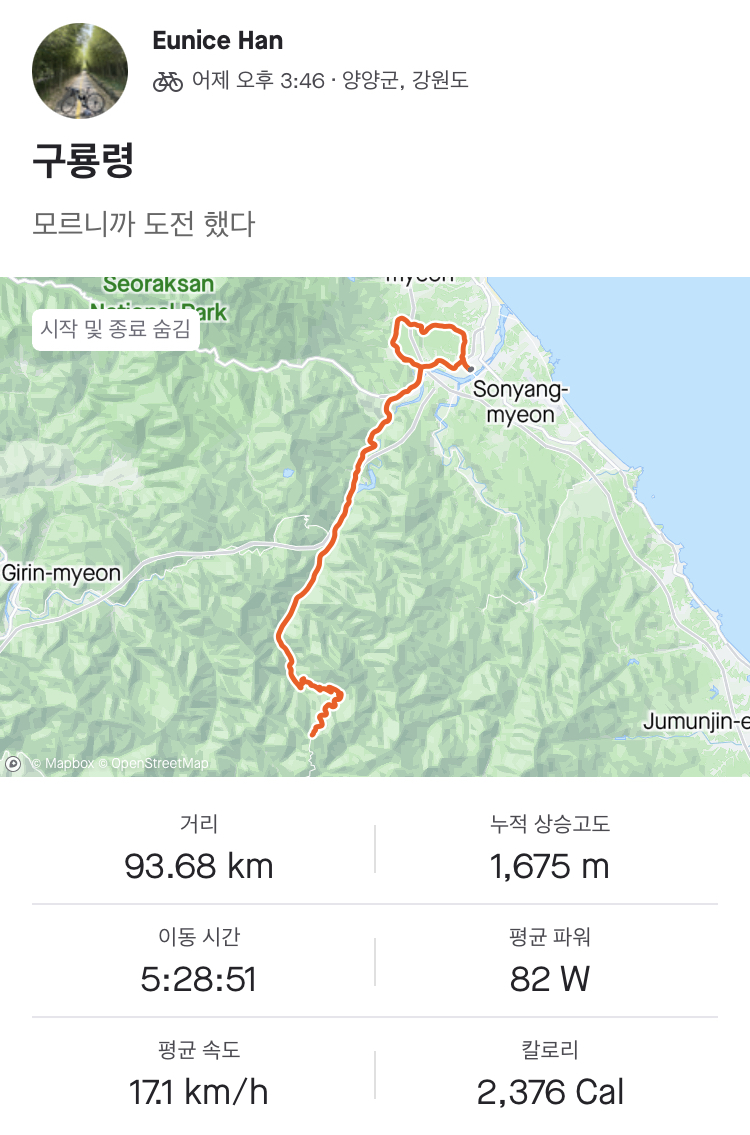Open the Mapbox info icon
750x1135 pixels.
coord(14,764)
